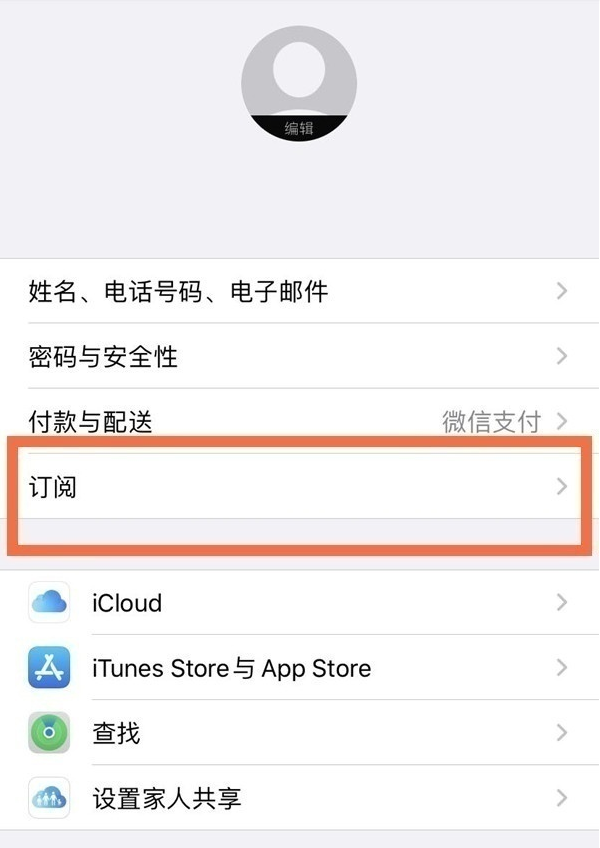Open 付款与配送 row
This screenshot has width=600, height=848.
[x=299, y=421]
